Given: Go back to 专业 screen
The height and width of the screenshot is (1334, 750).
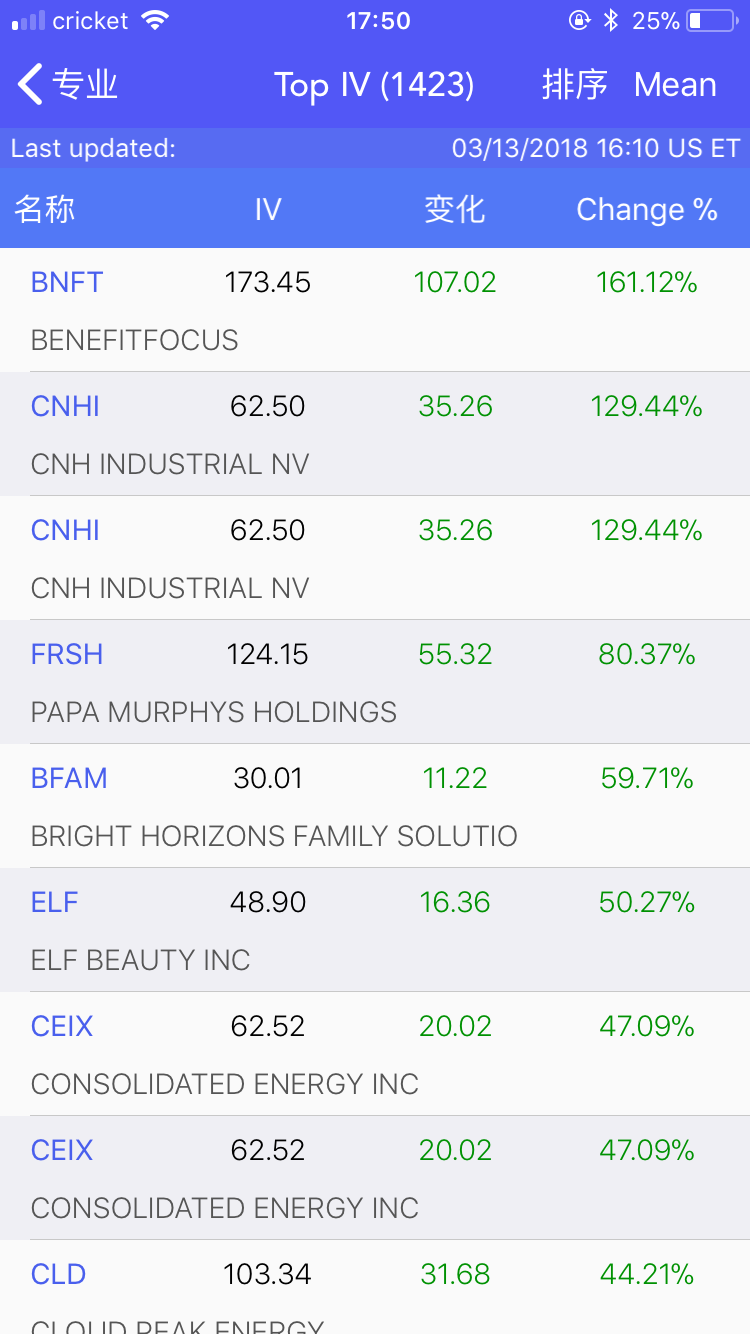Looking at the screenshot, I should coord(68,85).
